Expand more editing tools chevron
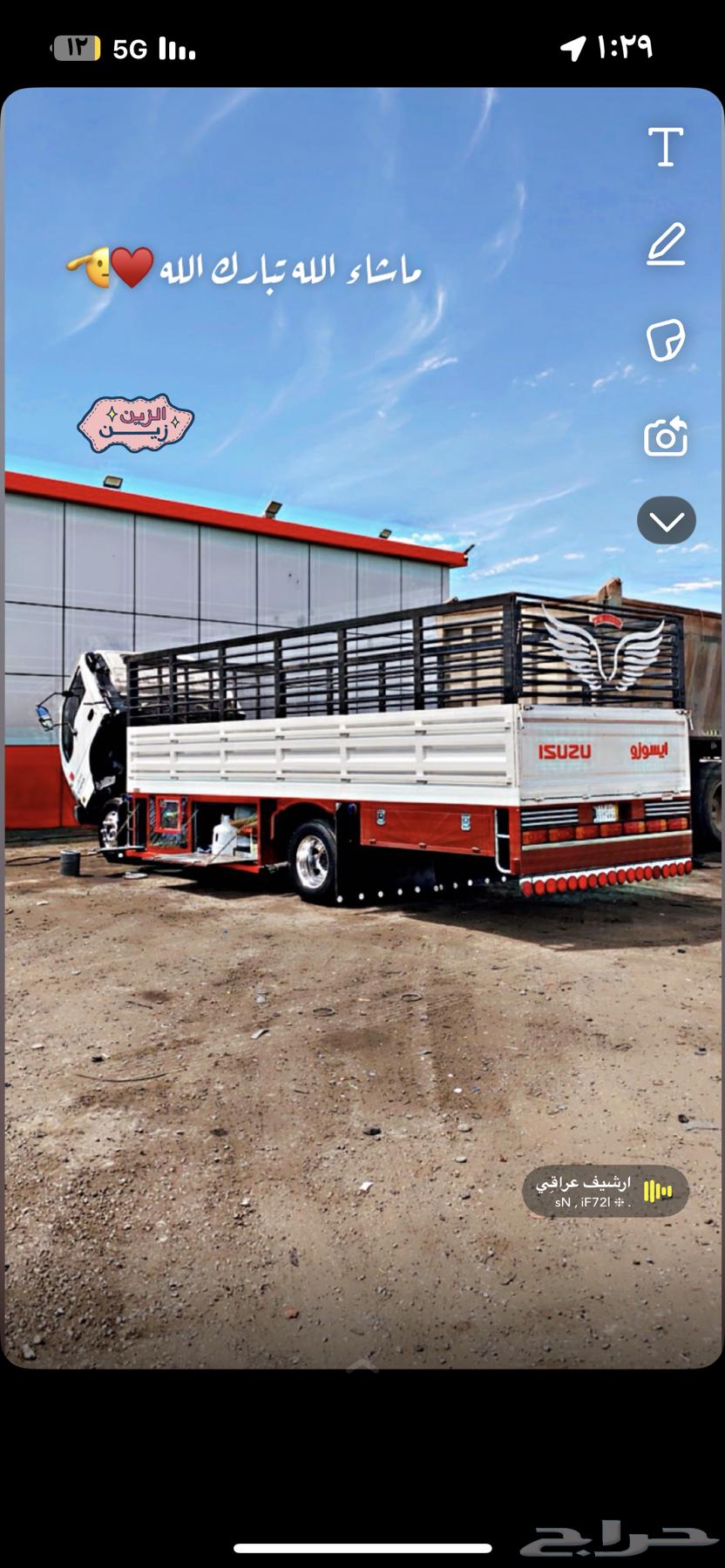 coord(667,521)
